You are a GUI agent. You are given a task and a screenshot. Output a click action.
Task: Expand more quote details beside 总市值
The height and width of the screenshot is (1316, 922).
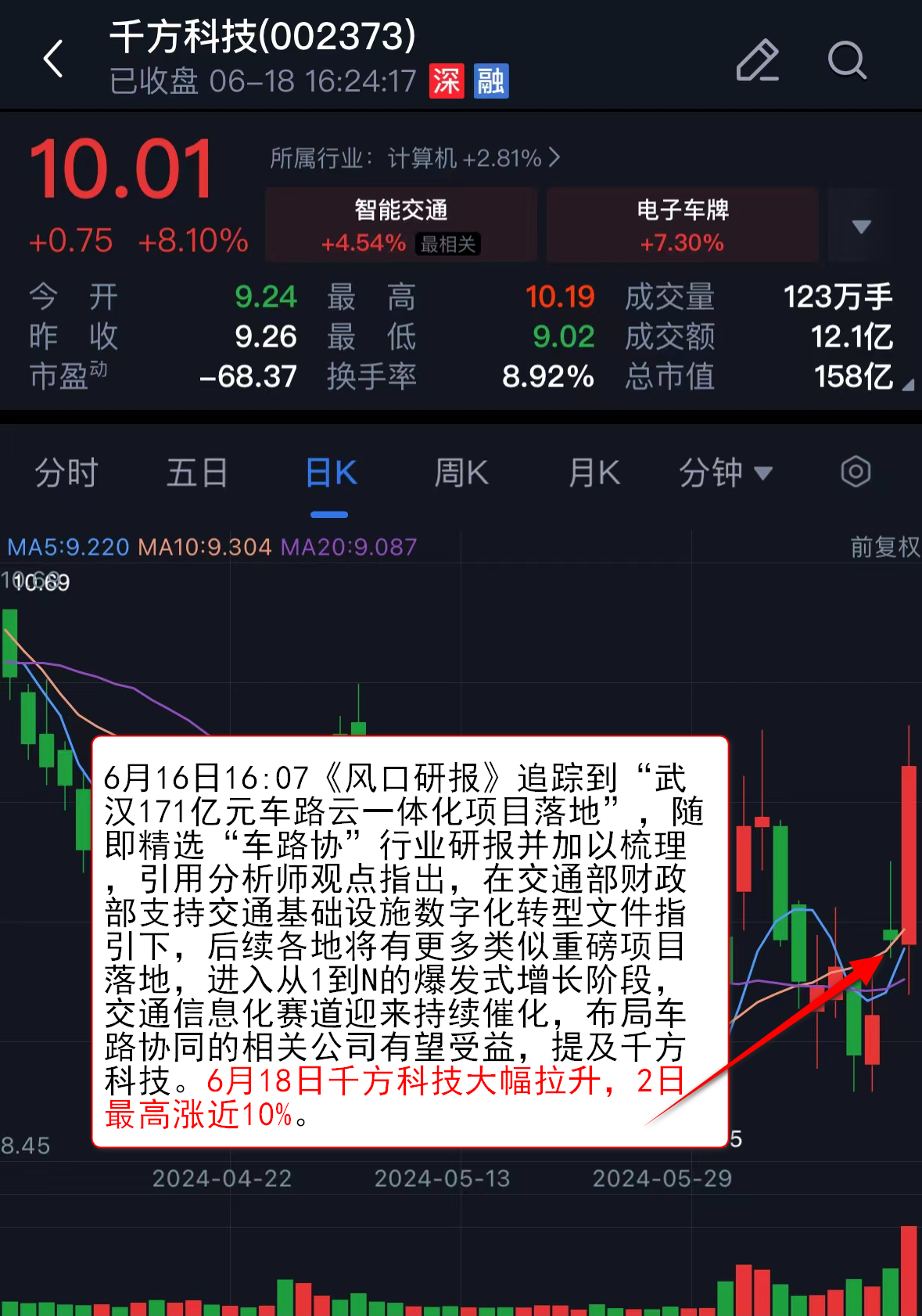(x=907, y=385)
